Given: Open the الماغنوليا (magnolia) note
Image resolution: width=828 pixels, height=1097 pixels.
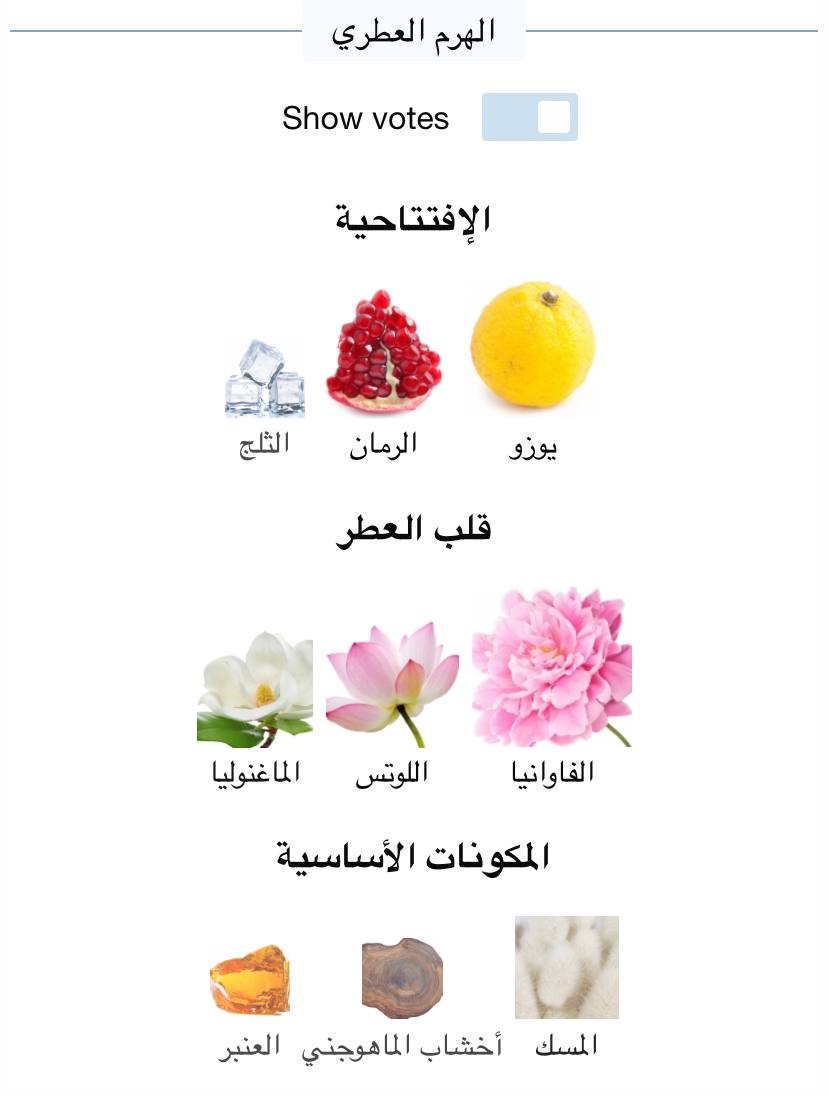Looking at the screenshot, I should 256,690.
